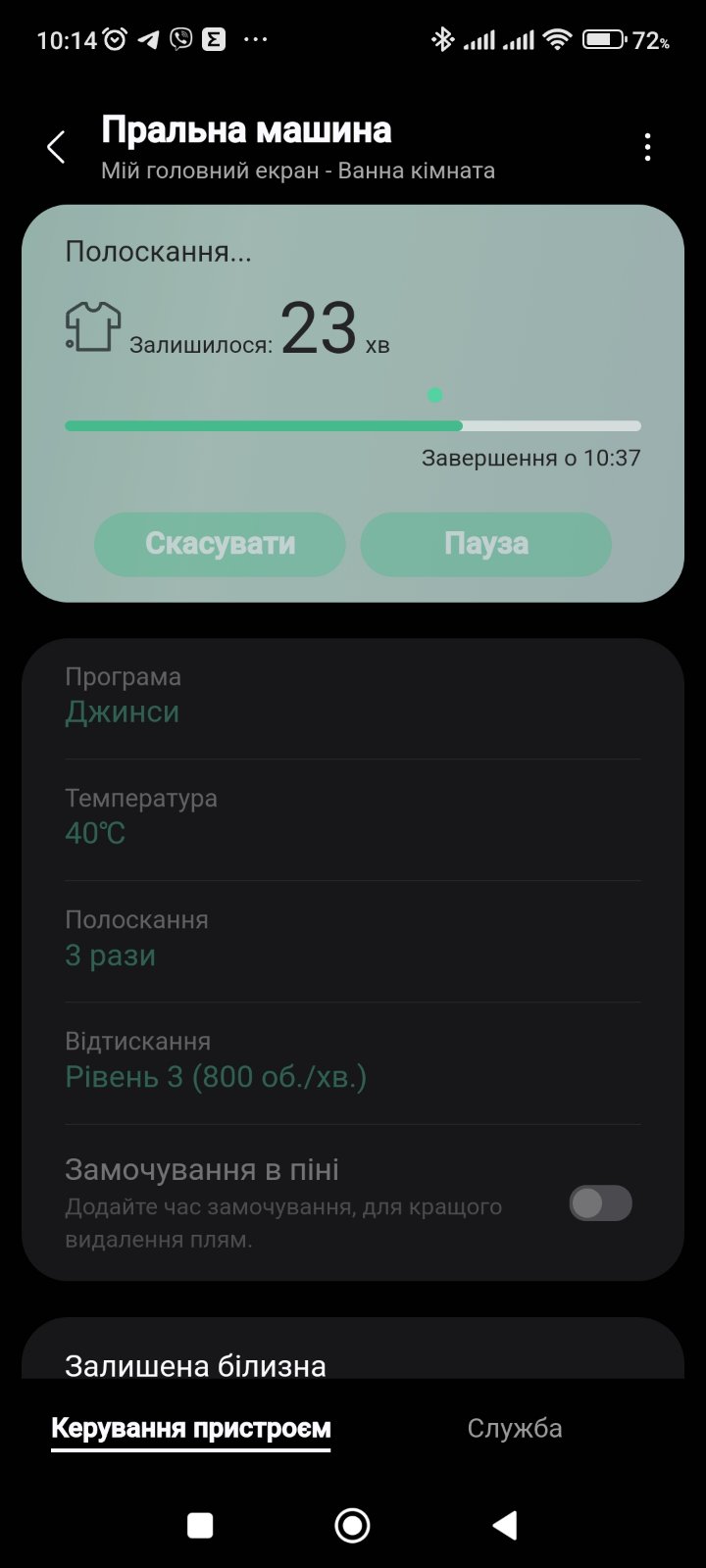Tap the system home button

[352, 1525]
